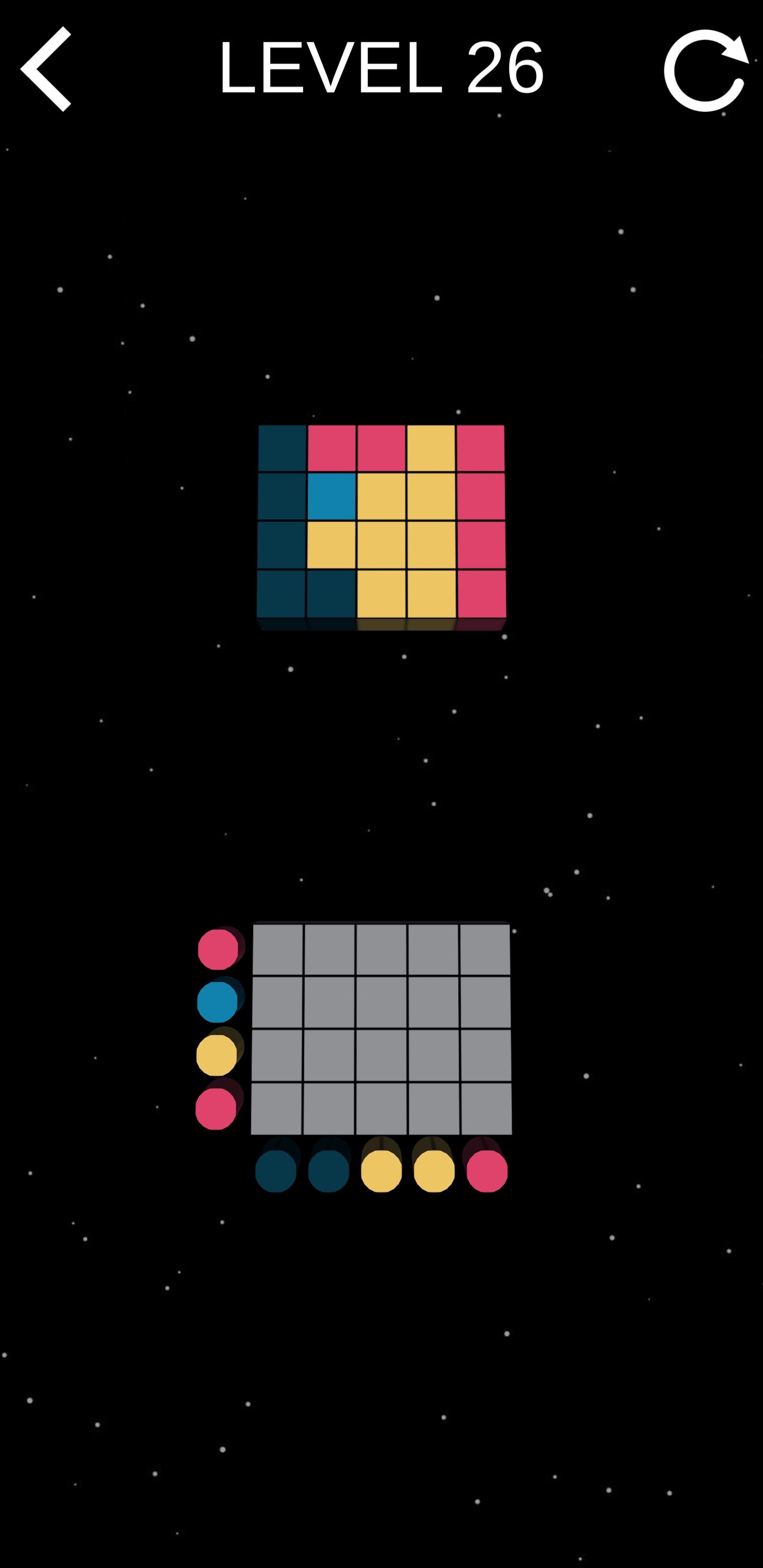
Task: Restart level 26 with the reload icon
Action: pos(705,70)
